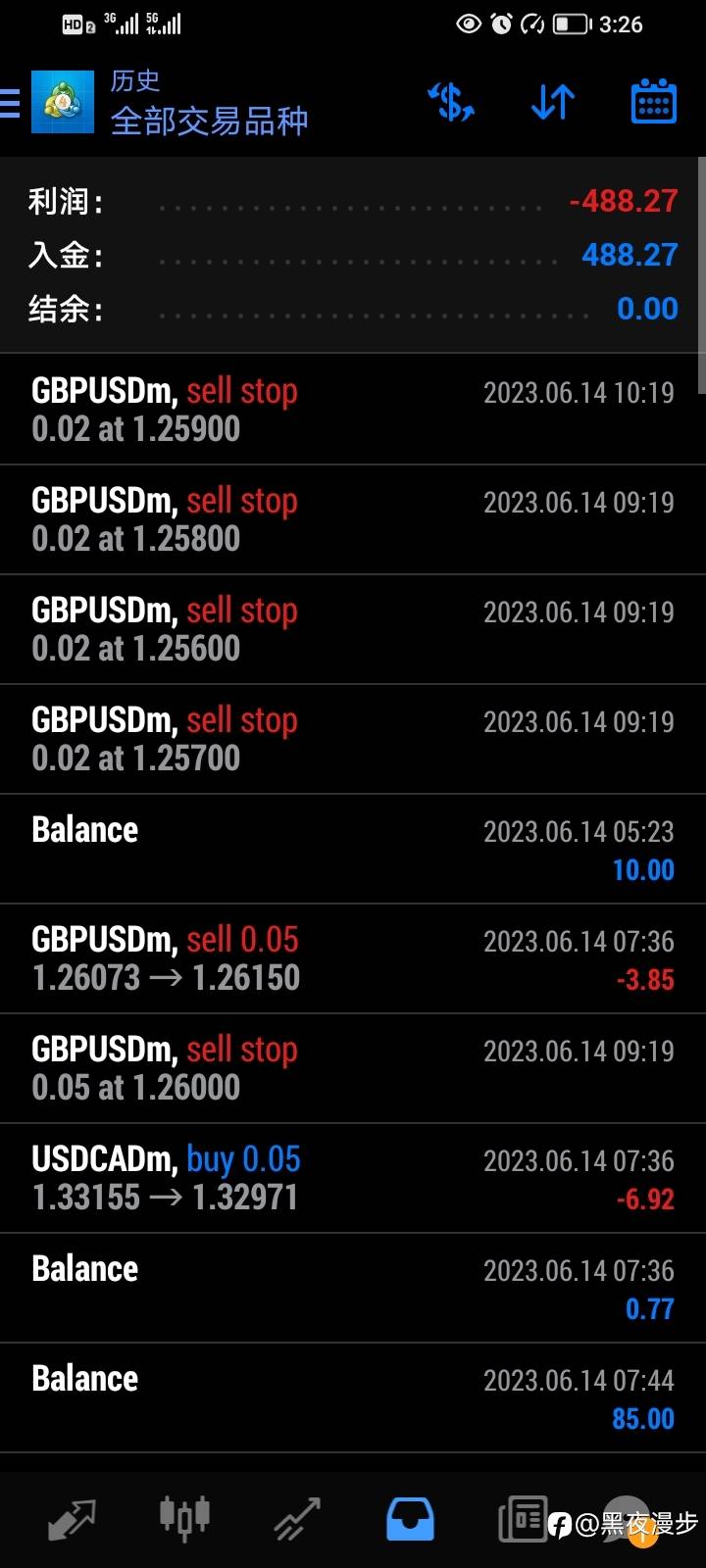Screen dimensions: 706x1568
Task: Open the sort order arrows option
Action: 553,103
